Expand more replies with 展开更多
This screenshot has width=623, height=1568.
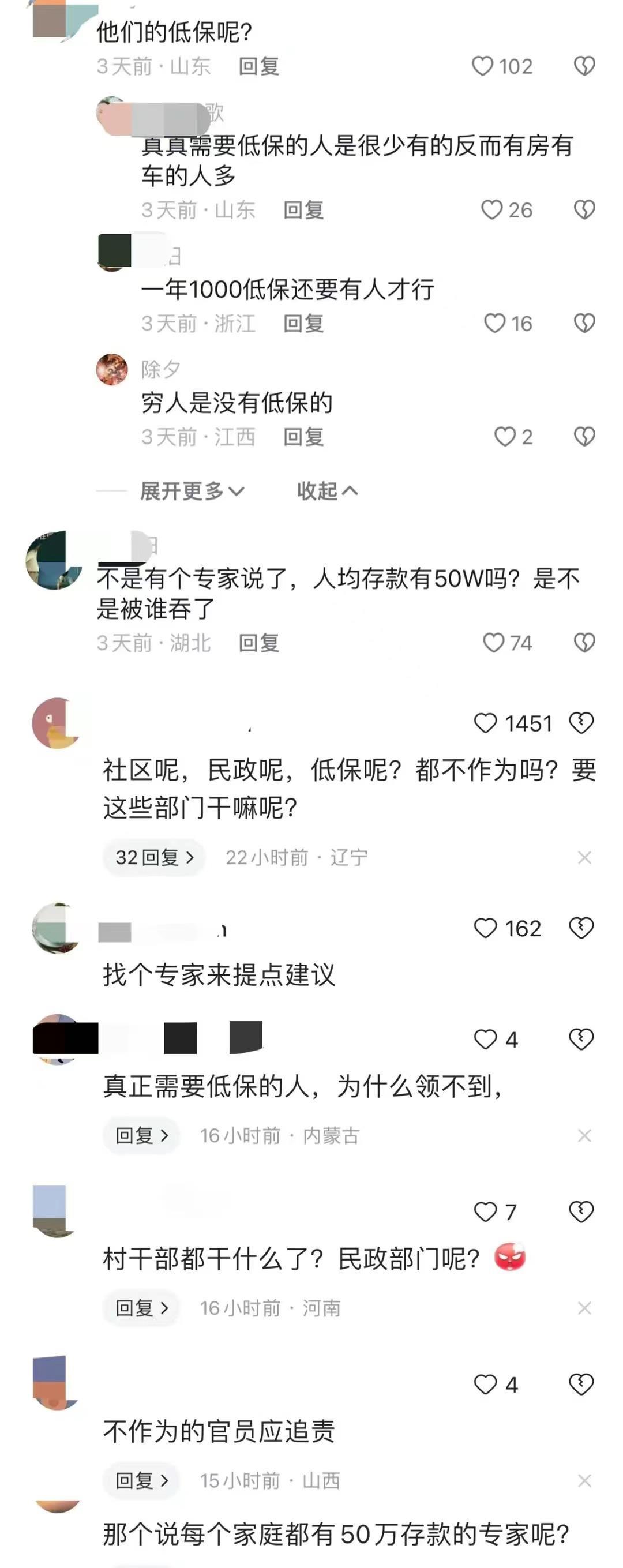click(x=192, y=490)
